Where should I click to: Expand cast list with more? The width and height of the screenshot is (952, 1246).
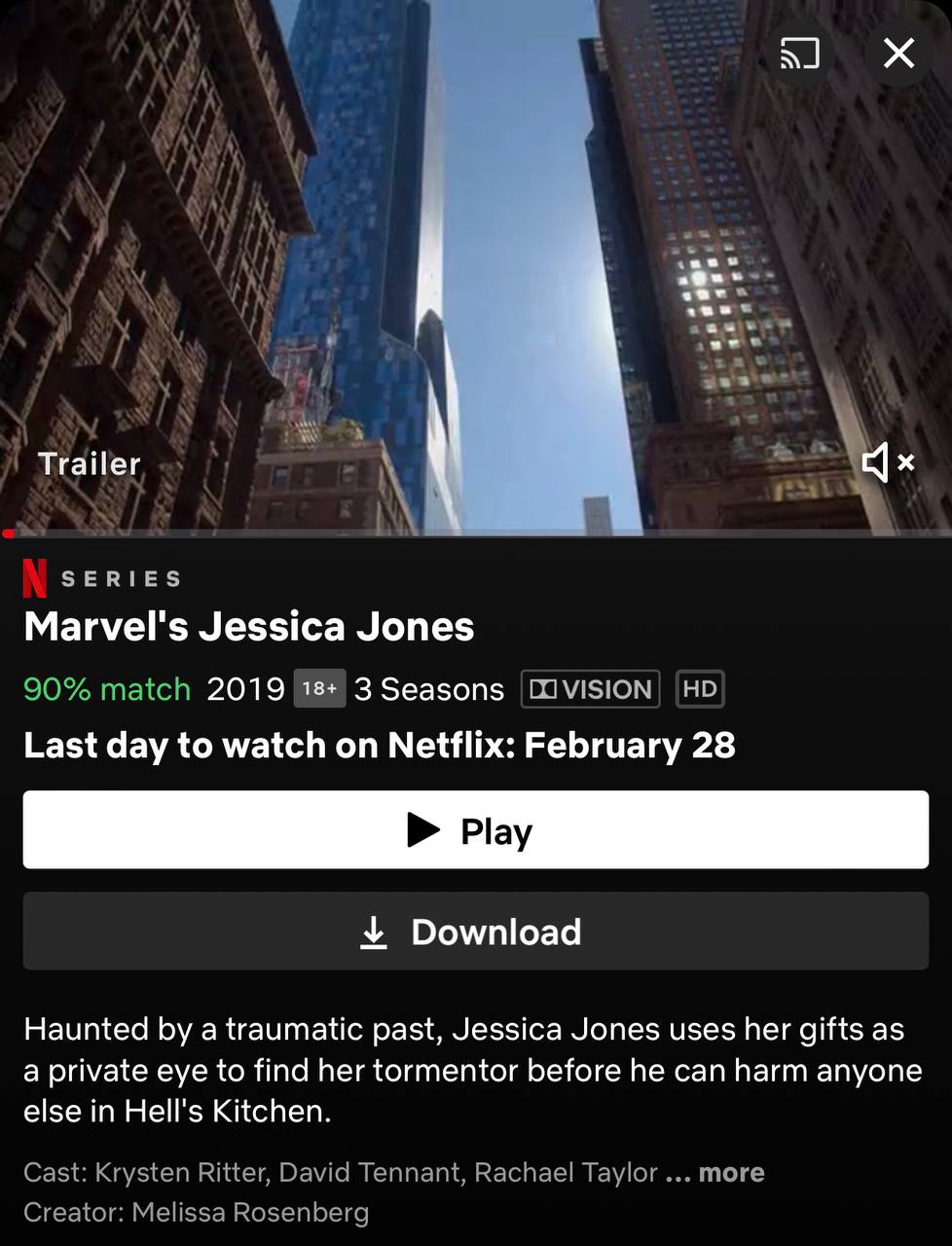tap(730, 1172)
